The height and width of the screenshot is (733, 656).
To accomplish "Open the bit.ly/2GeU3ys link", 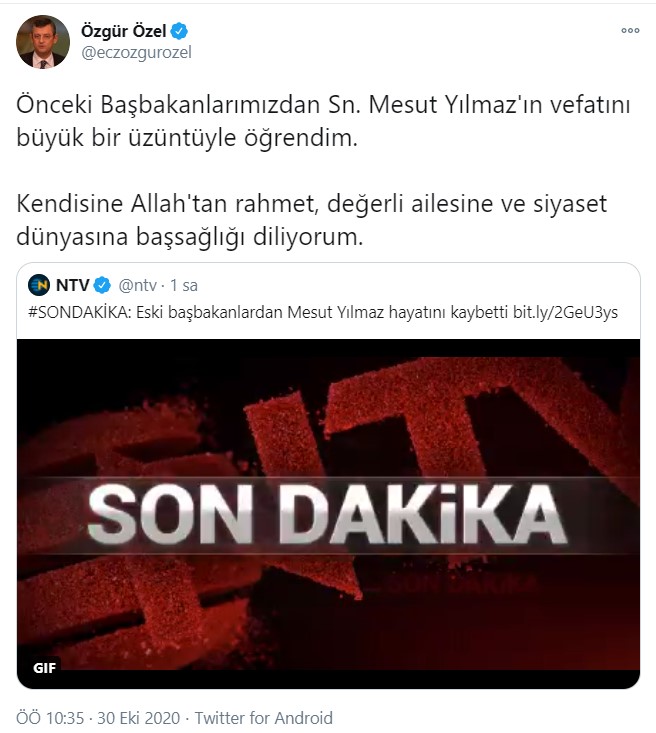I will click(x=565, y=312).
